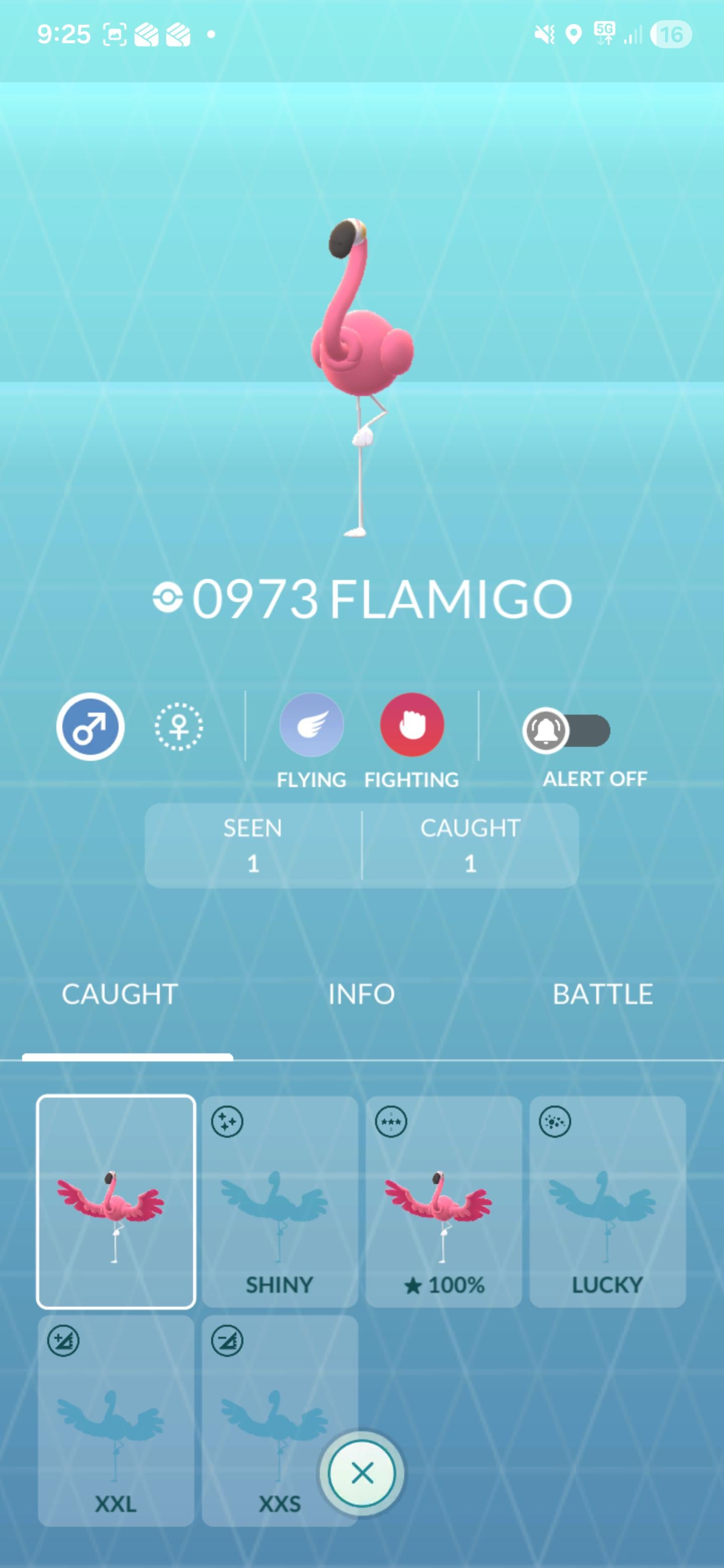Image resolution: width=724 pixels, height=1568 pixels.
Task: Select the SHINY Flamigo tile
Action: [x=280, y=1201]
